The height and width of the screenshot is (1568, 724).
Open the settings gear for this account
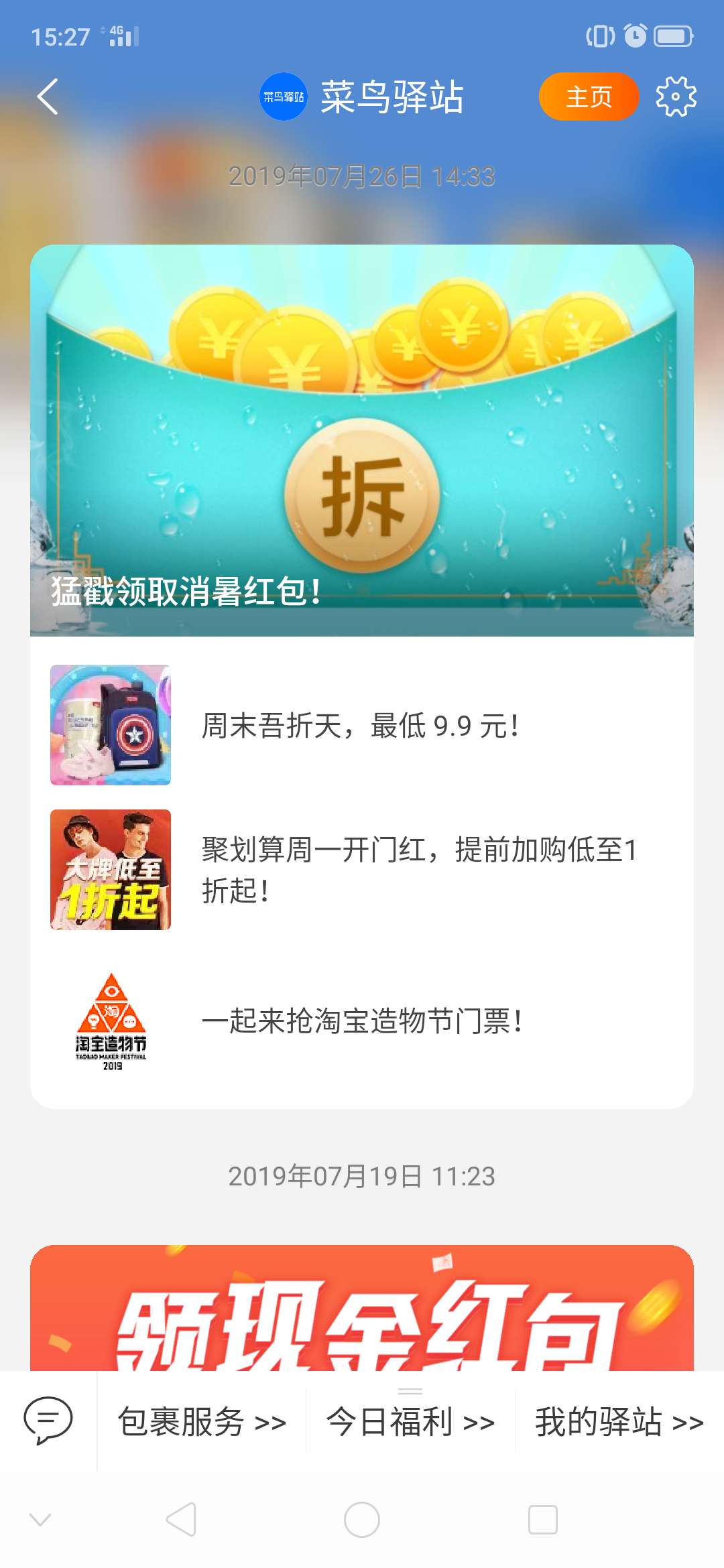click(x=676, y=97)
